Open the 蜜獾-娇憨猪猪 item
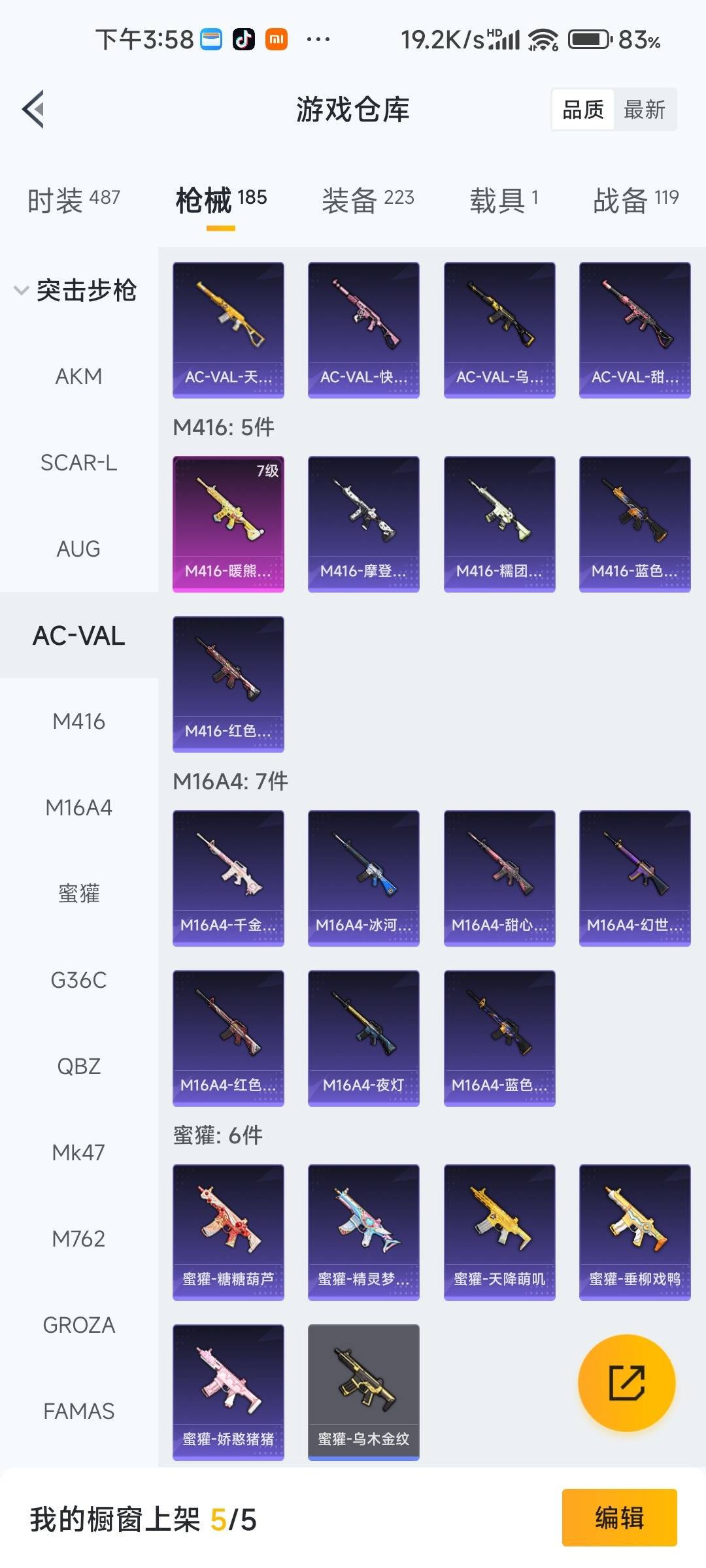Viewport: 706px width, 1568px height. (x=228, y=1392)
